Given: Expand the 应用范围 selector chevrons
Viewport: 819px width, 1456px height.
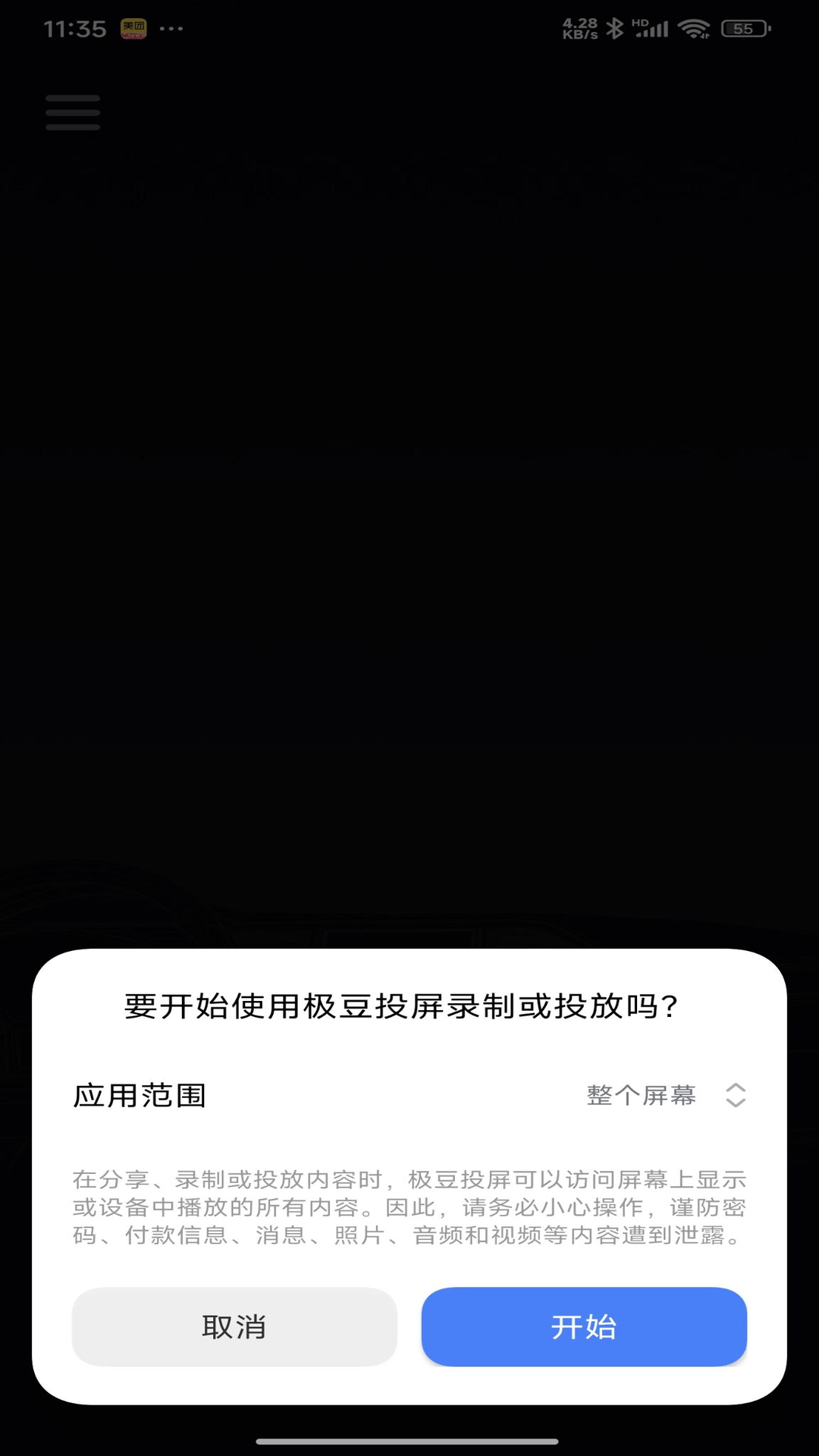Looking at the screenshot, I should coord(735,1096).
